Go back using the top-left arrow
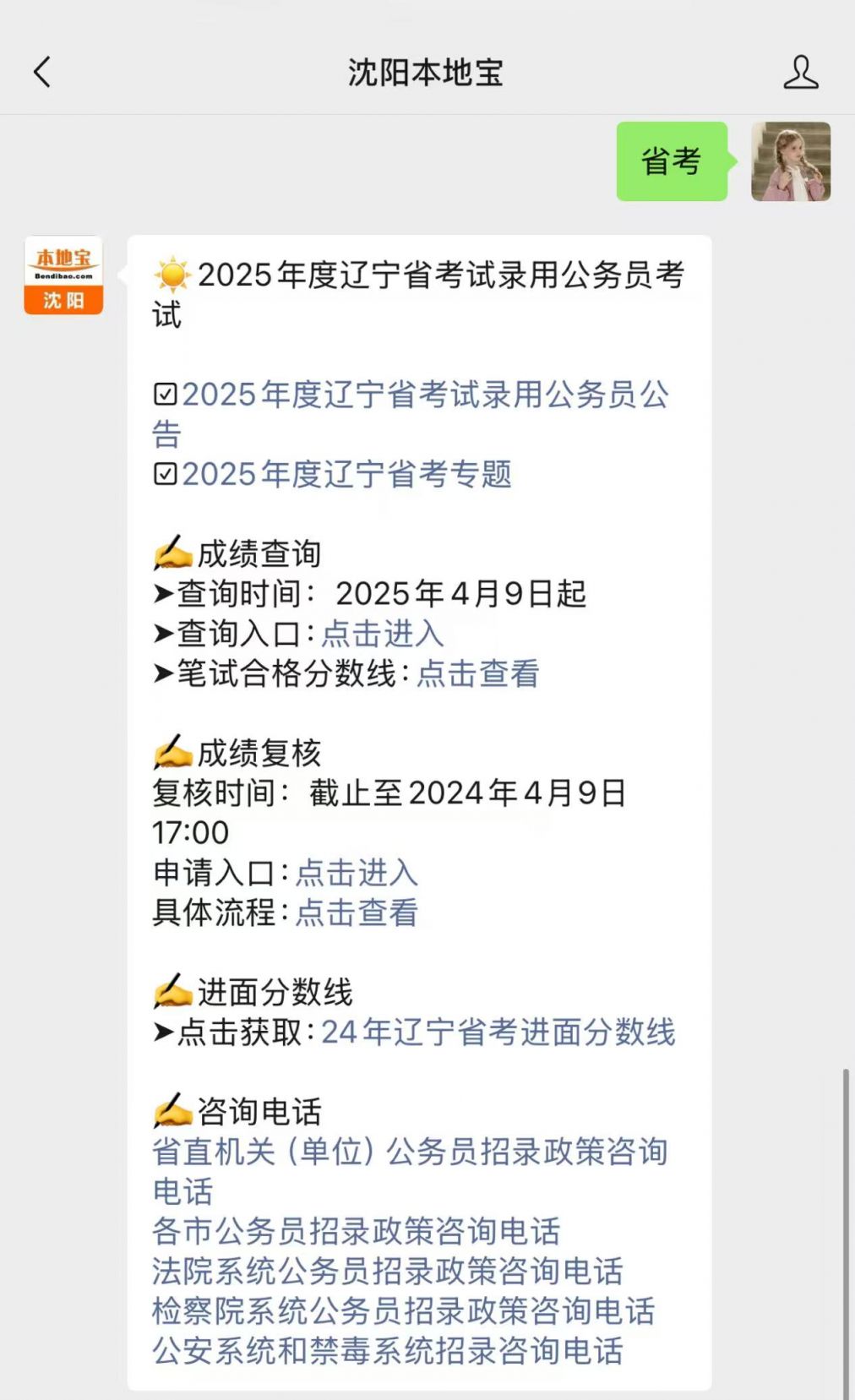The image size is (855, 1400). (x=42, y=72)
